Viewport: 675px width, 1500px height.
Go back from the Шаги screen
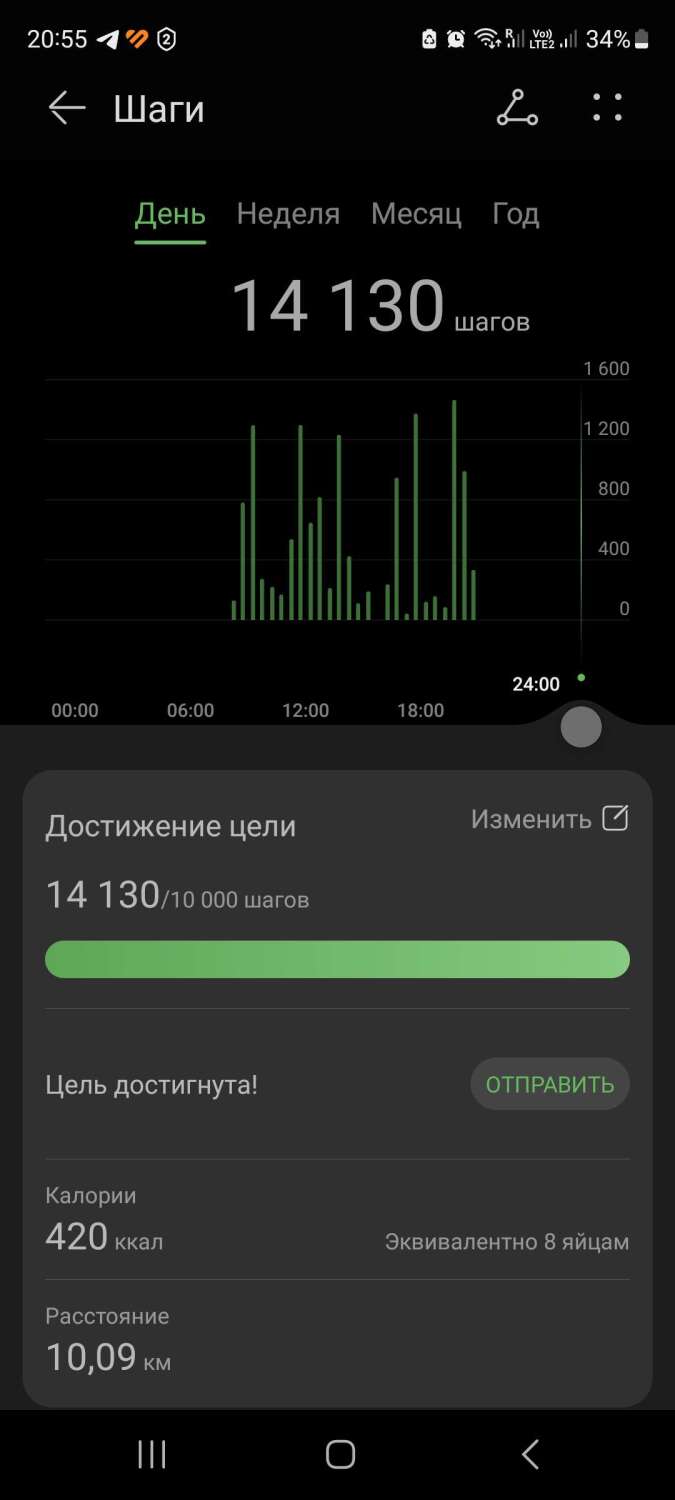pos(67,108)
